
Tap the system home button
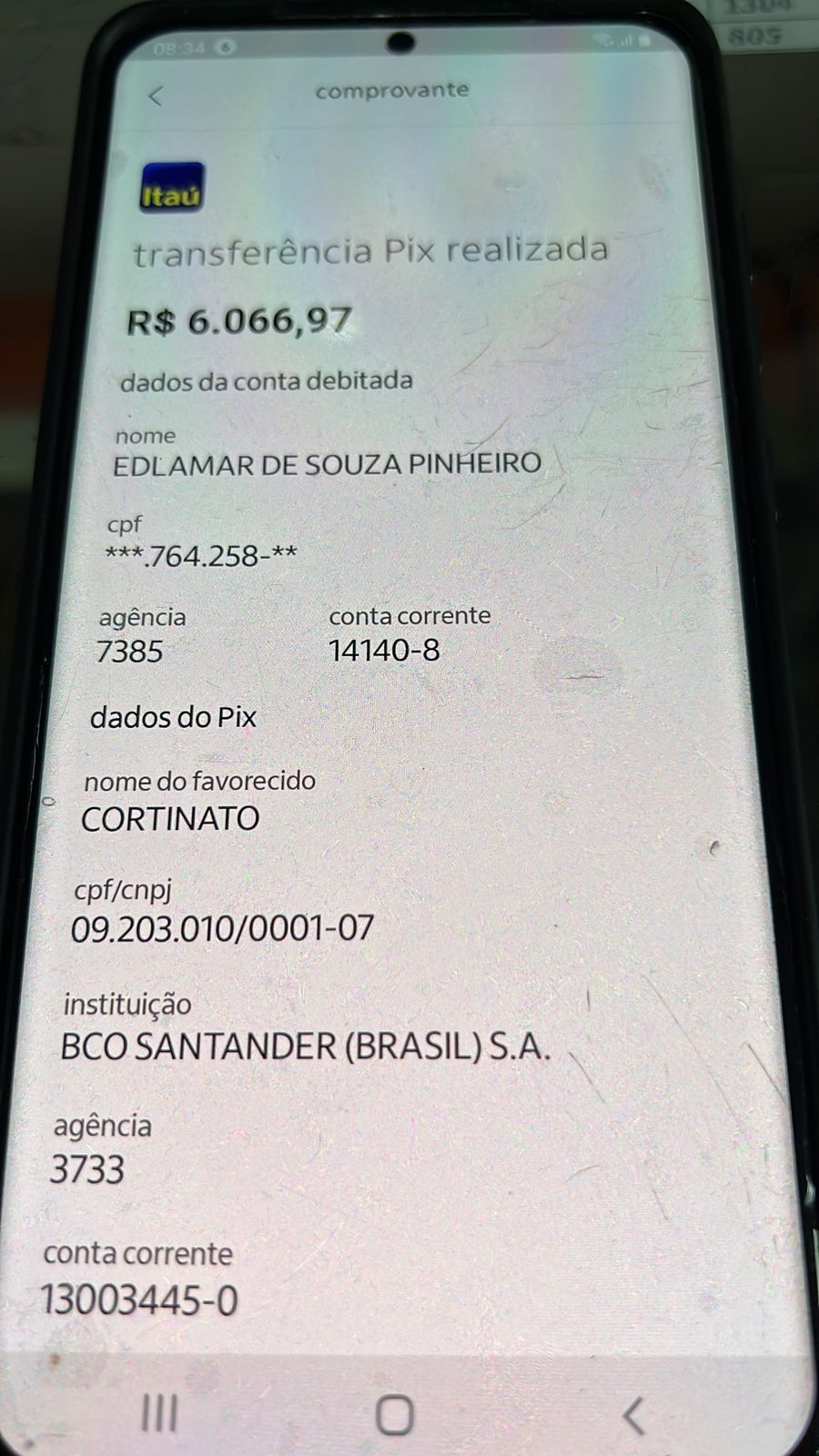click(395, 1415)
